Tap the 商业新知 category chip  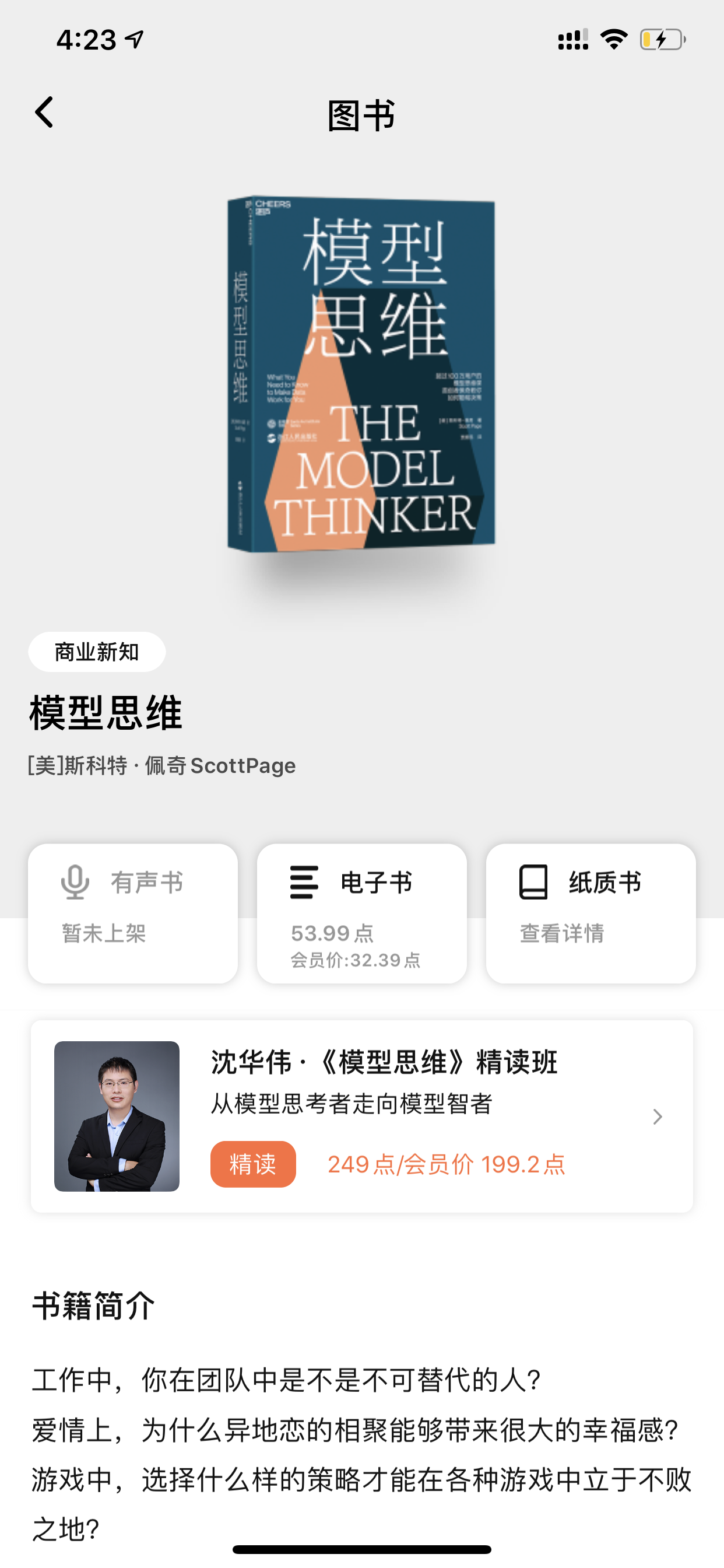97,652
